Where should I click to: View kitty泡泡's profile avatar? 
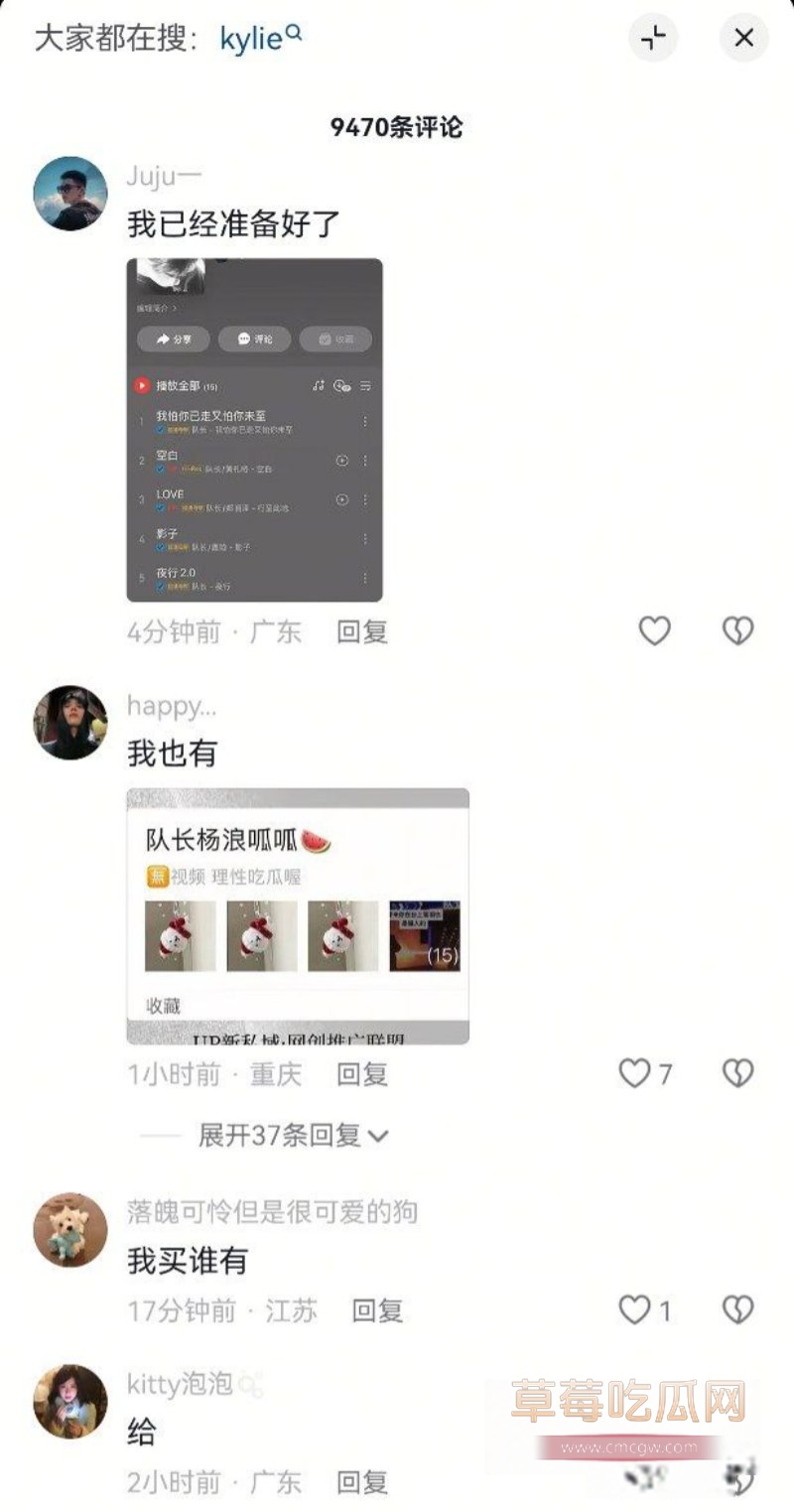coord(70,1401)
